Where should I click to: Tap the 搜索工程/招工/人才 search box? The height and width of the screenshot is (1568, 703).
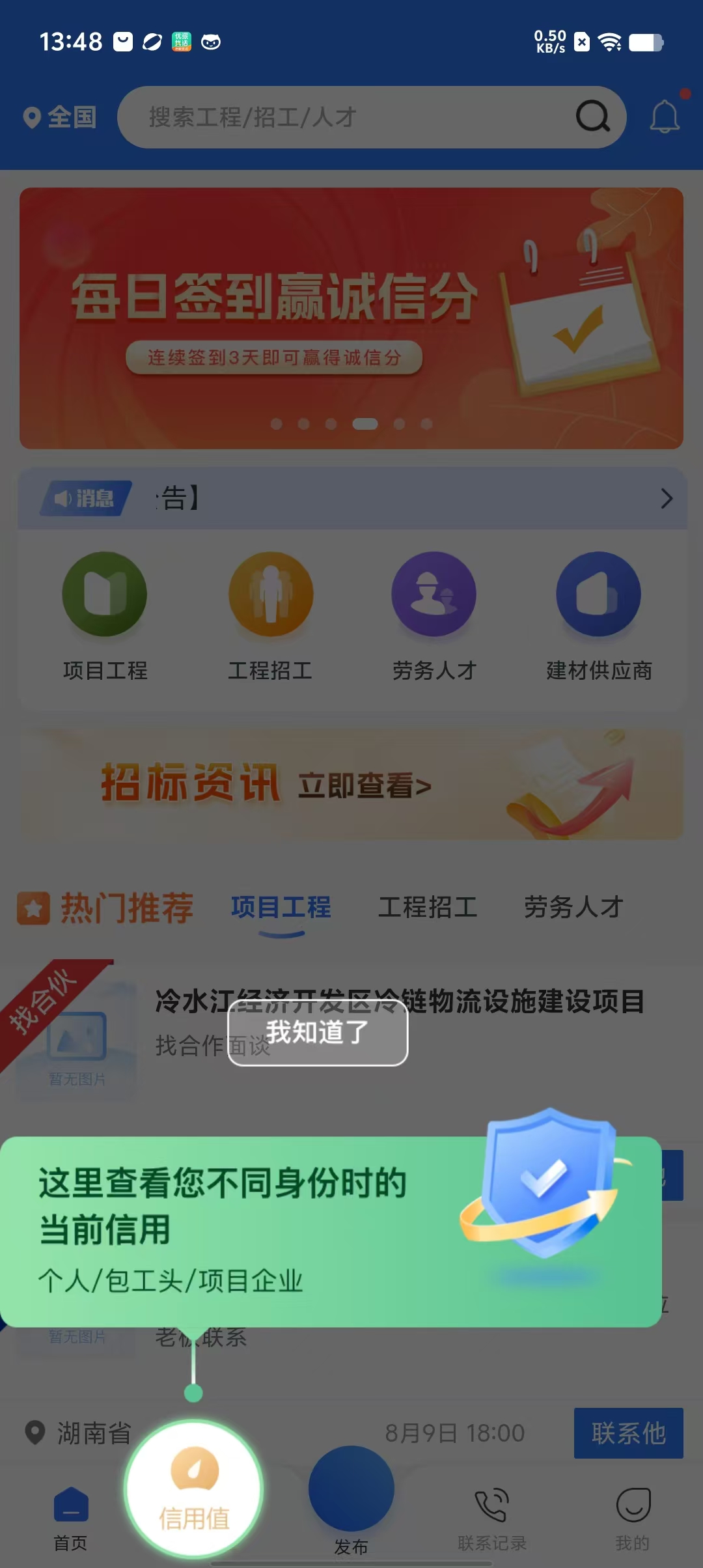371,117
